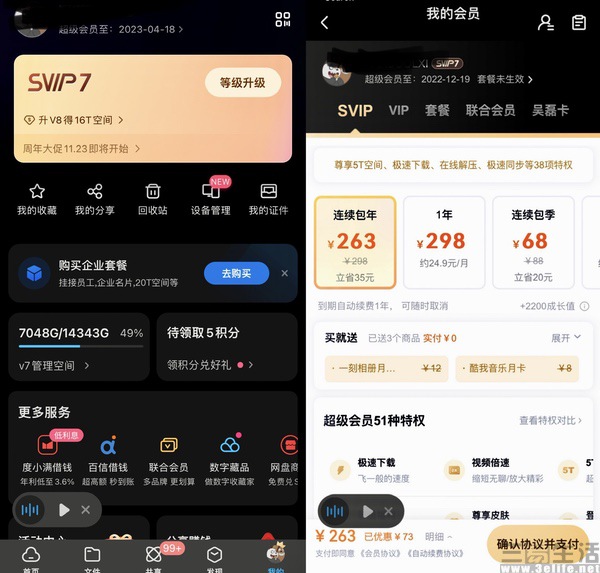Select the 1年 ¥298 plan
The width and height of the screenshot is (600, 573).
tap(445, 240)
